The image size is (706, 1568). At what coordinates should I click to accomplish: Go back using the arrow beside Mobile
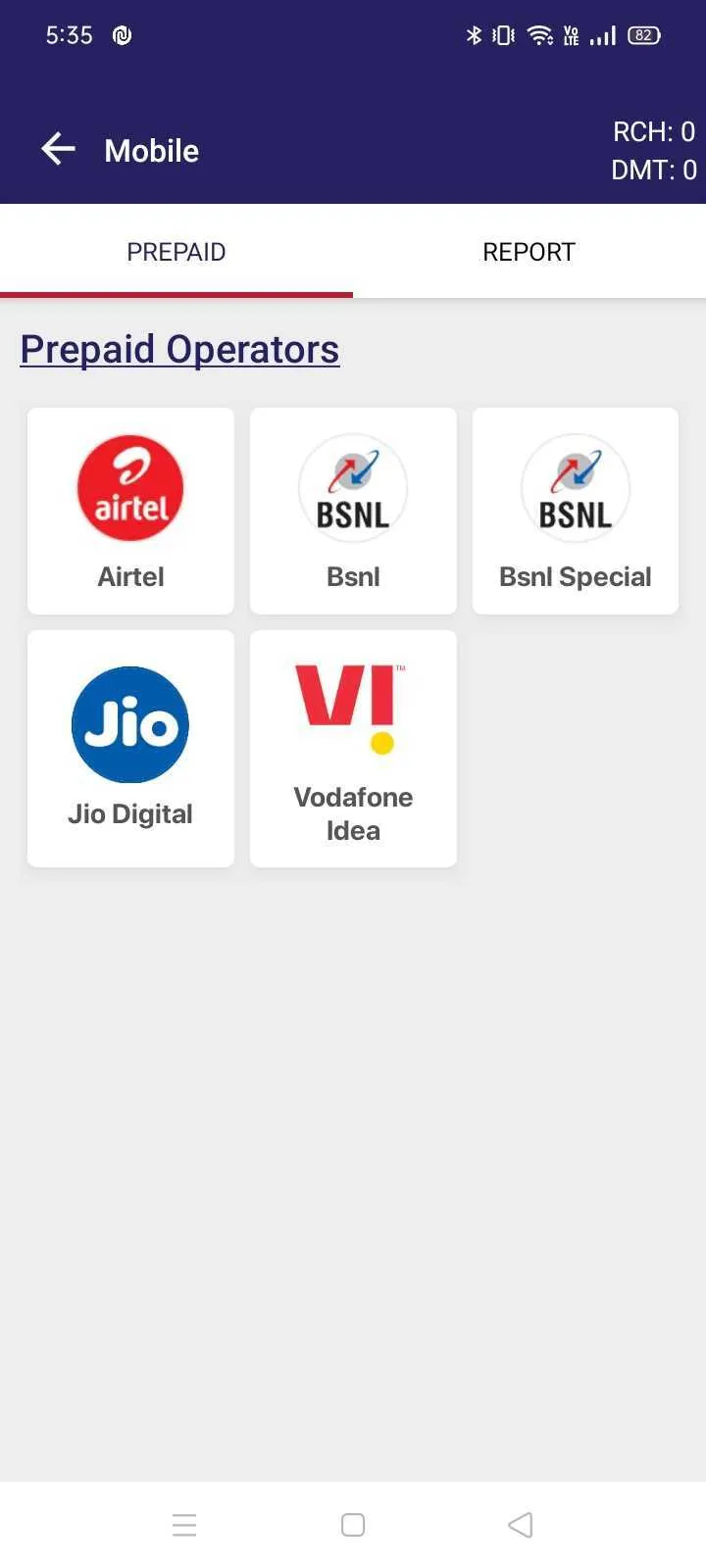(x=58, y=149)
